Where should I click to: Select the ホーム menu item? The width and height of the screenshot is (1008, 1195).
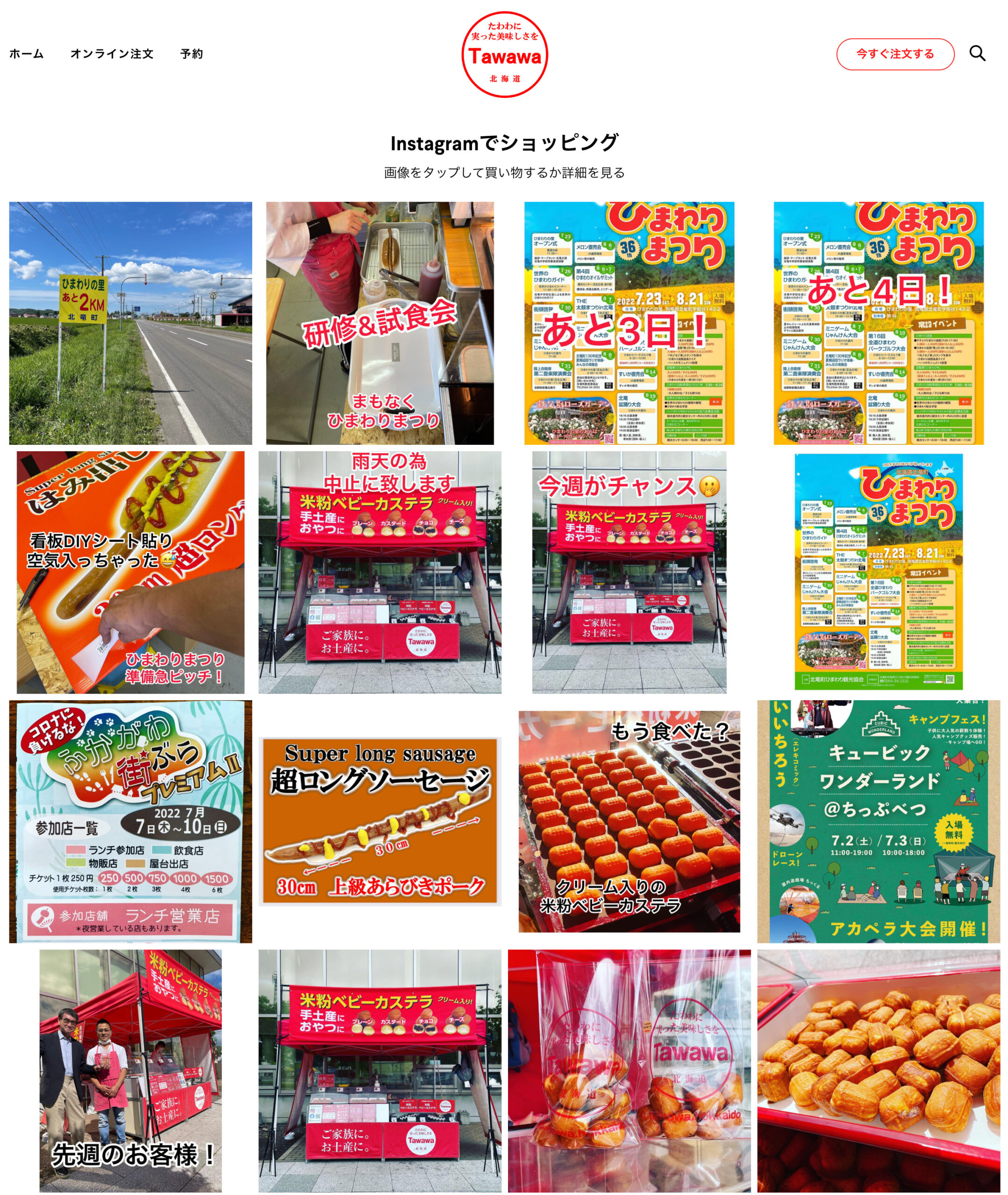[25, 54]
